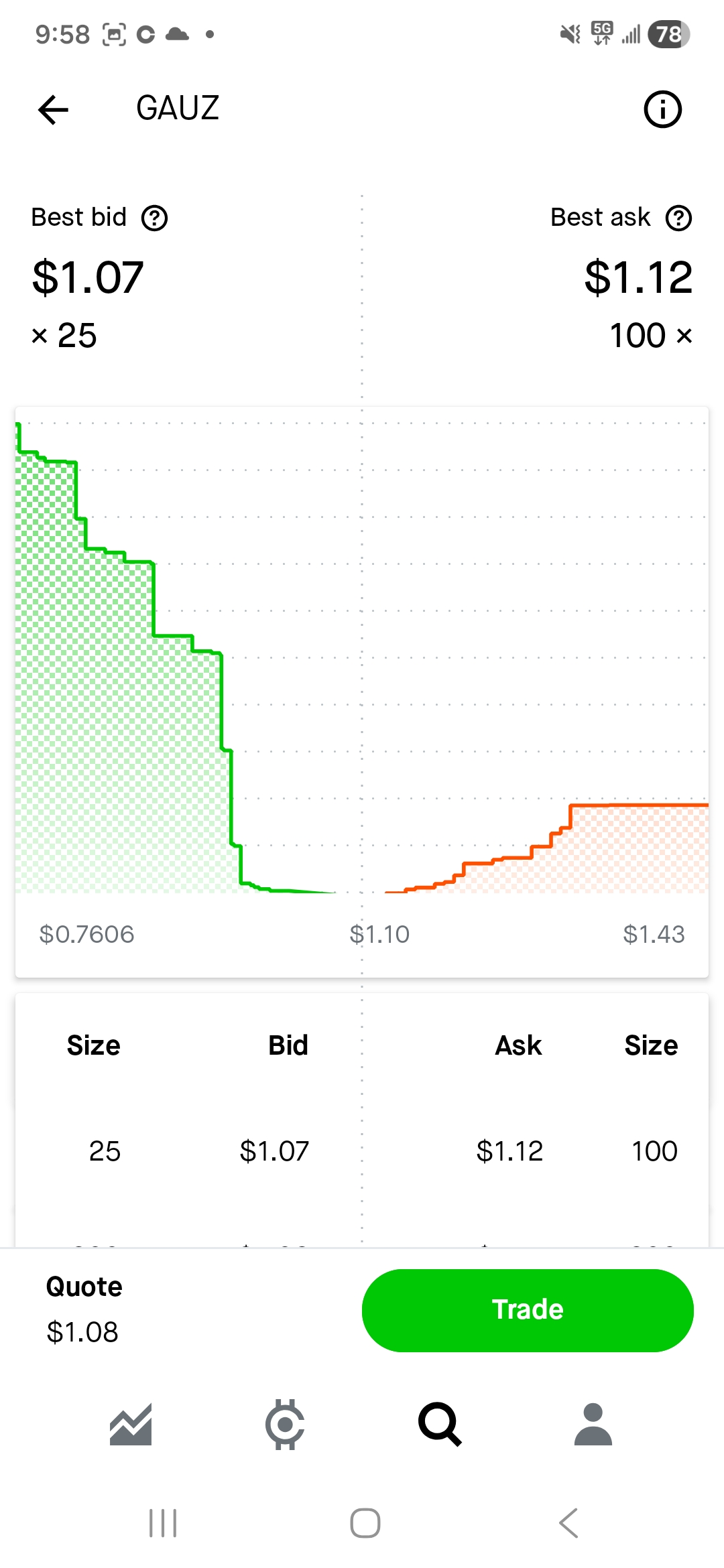Tap the green Trade button

click(x=528, y=1310)
